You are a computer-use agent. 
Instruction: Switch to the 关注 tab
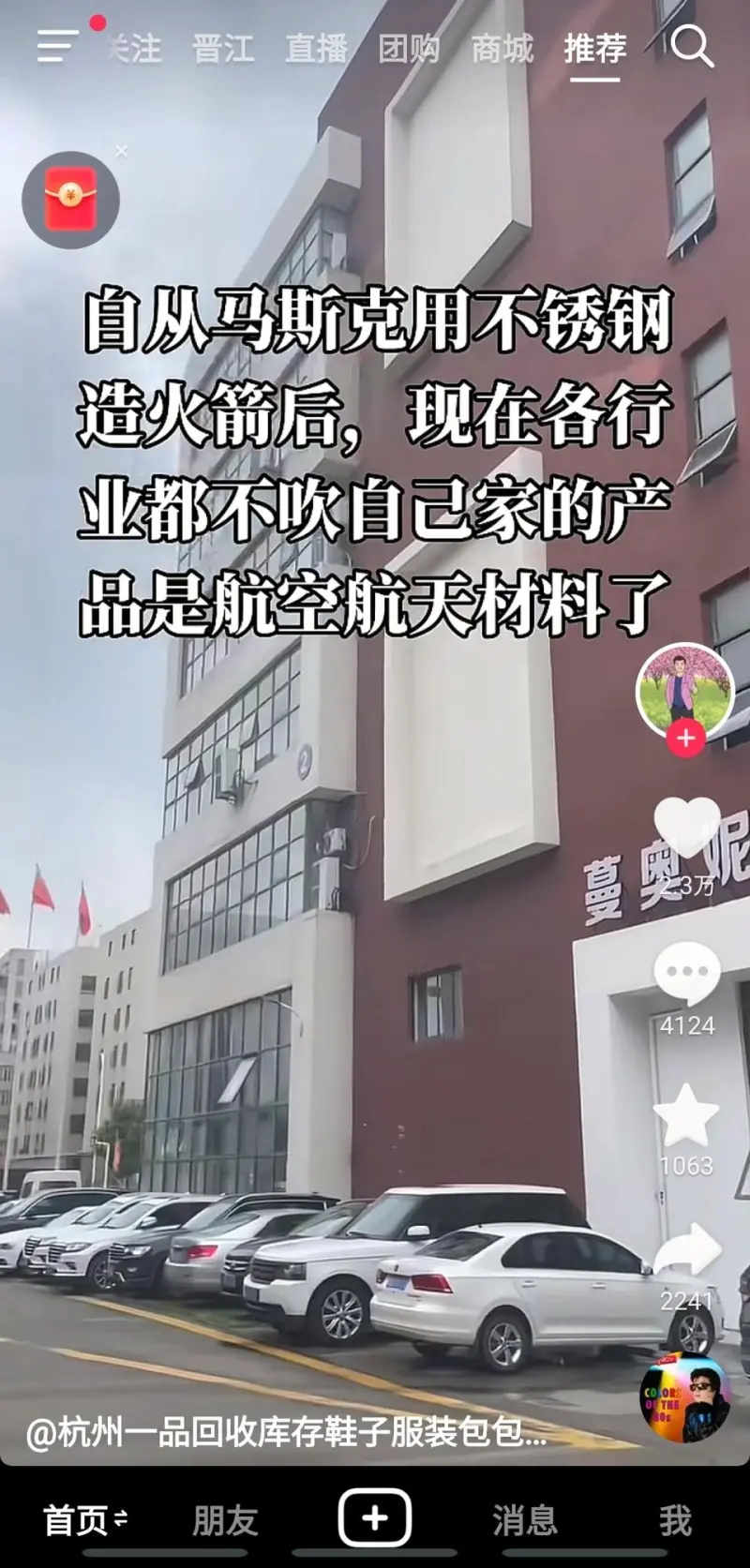coord(134,48)
